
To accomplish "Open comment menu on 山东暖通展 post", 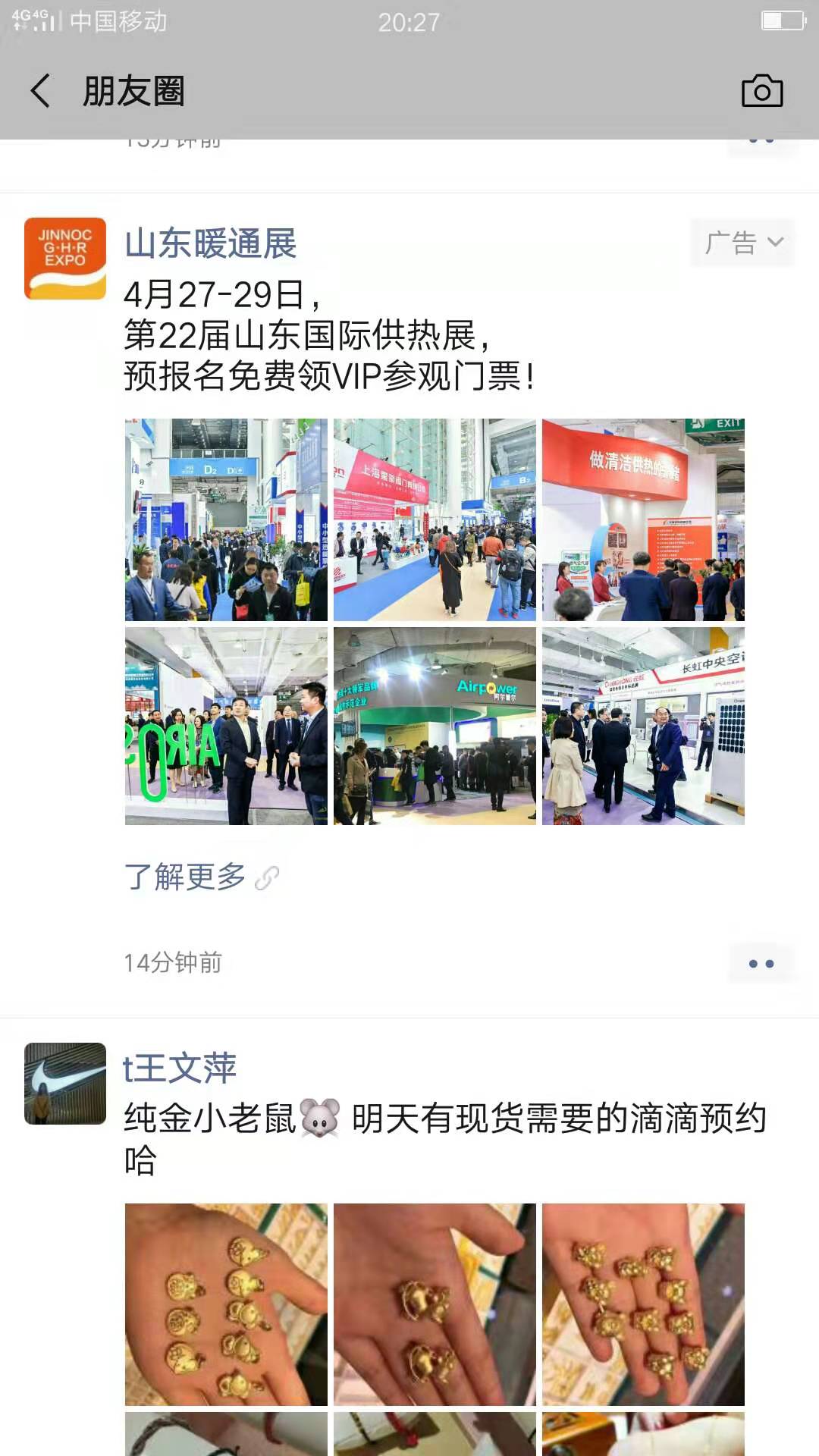I will tap(761, 963).
